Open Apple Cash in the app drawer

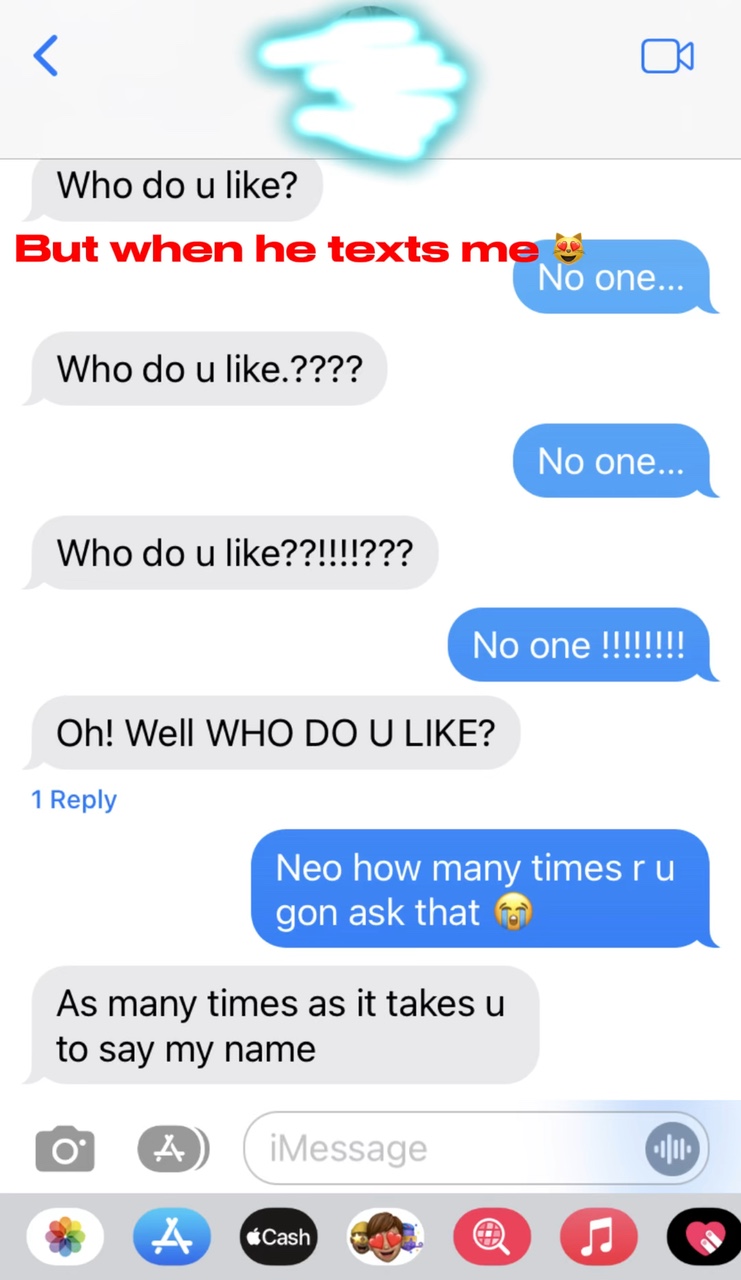pos(278,1237)
